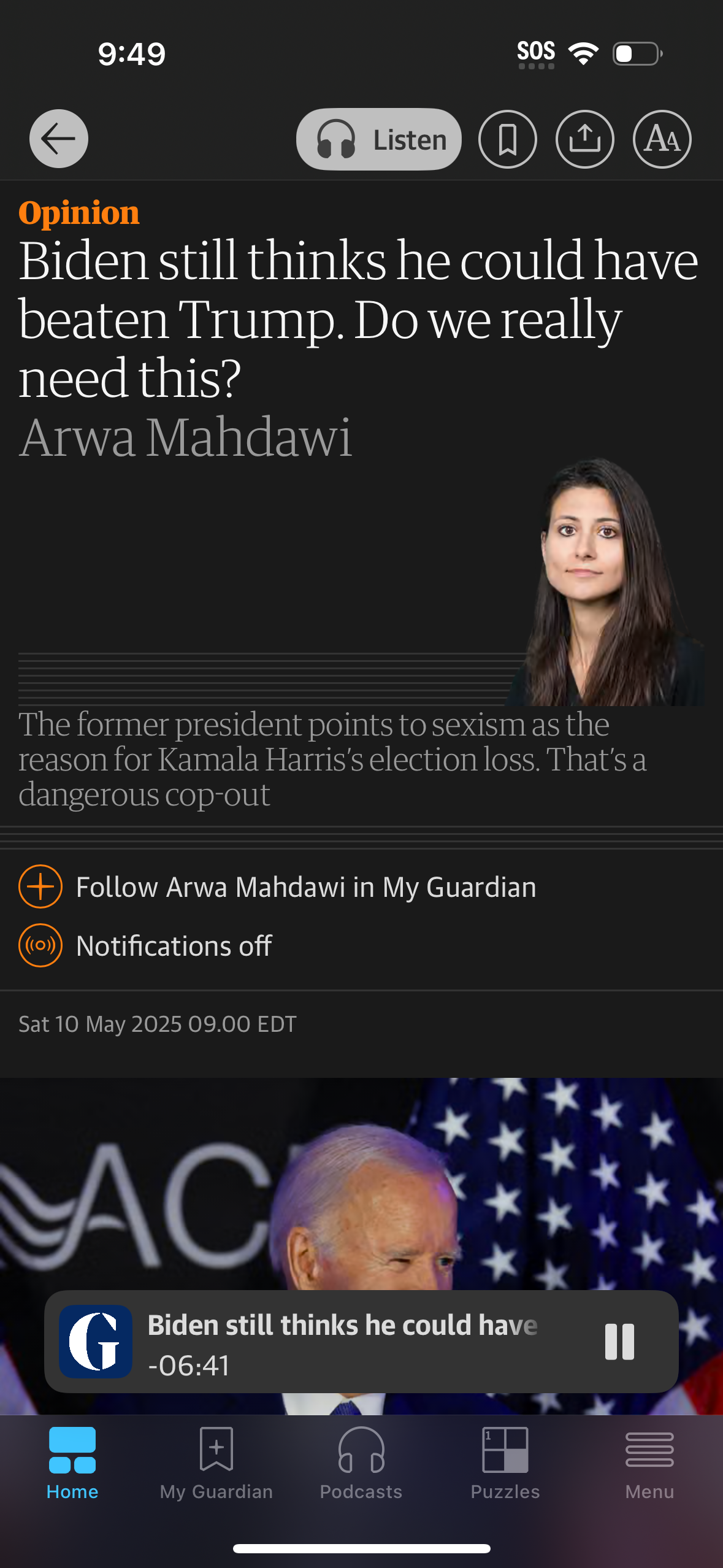The image size is (723, 1568).
Task: Bookmark this article
Action: tap(507, 139)
